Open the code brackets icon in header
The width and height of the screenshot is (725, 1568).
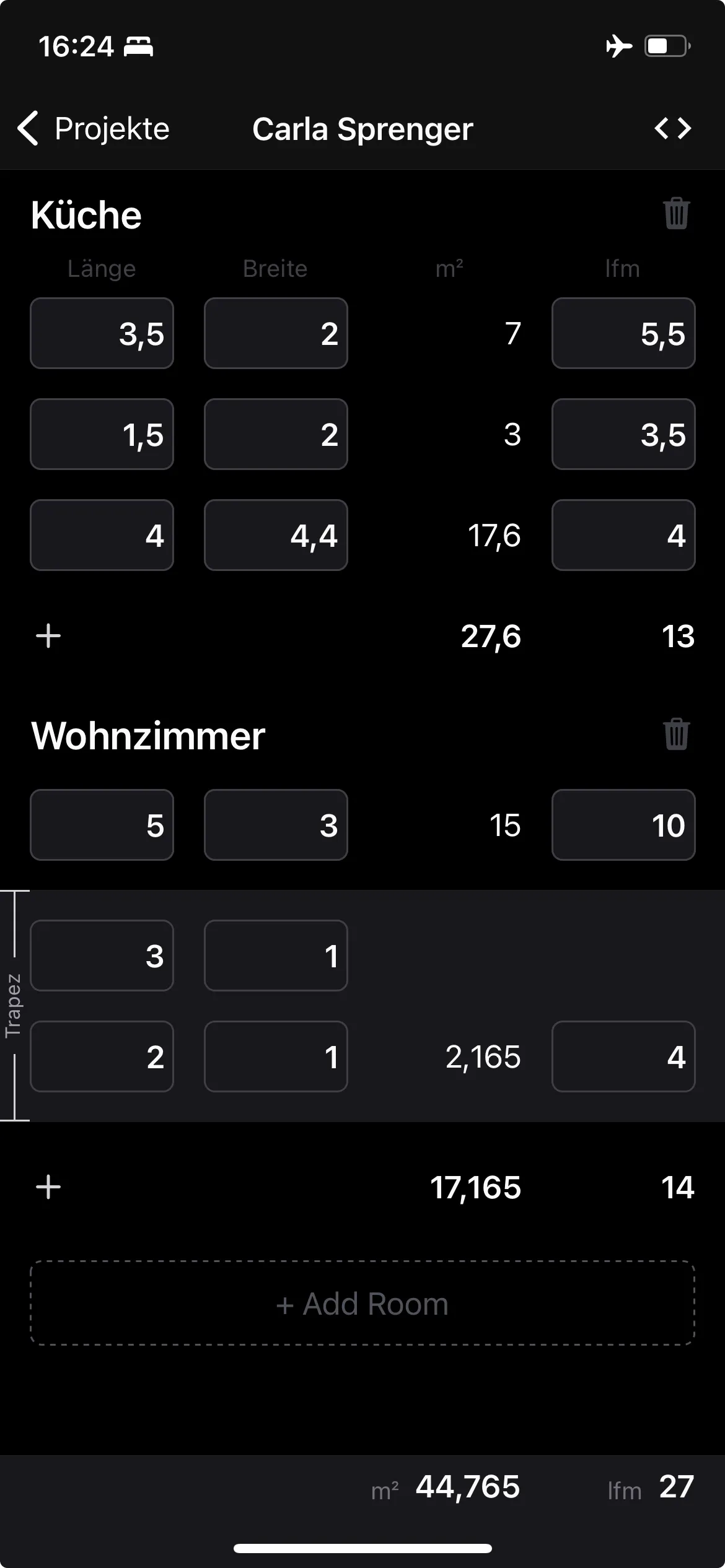tap(672, 129)
